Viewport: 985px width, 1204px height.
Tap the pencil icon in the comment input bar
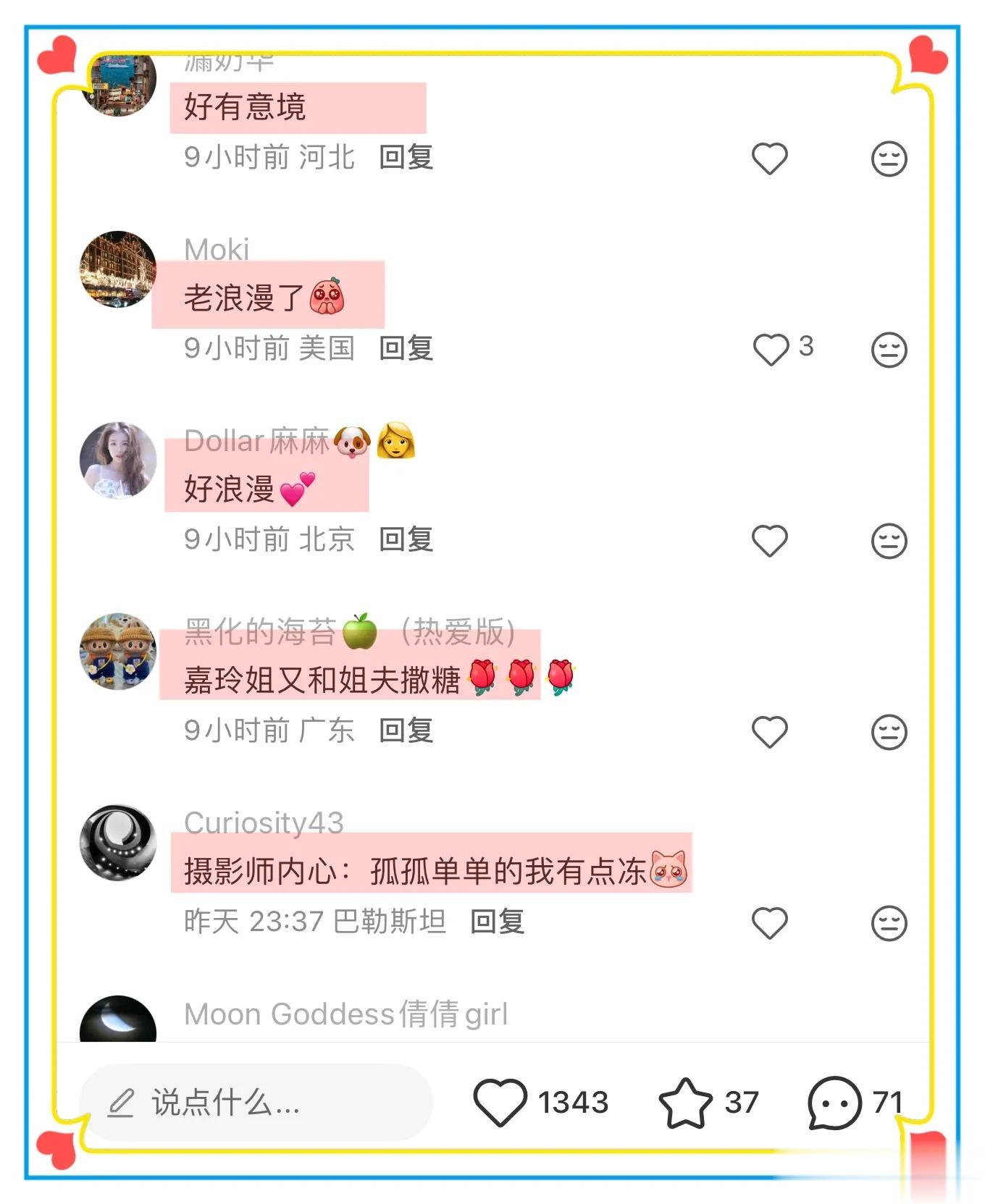122,1100
